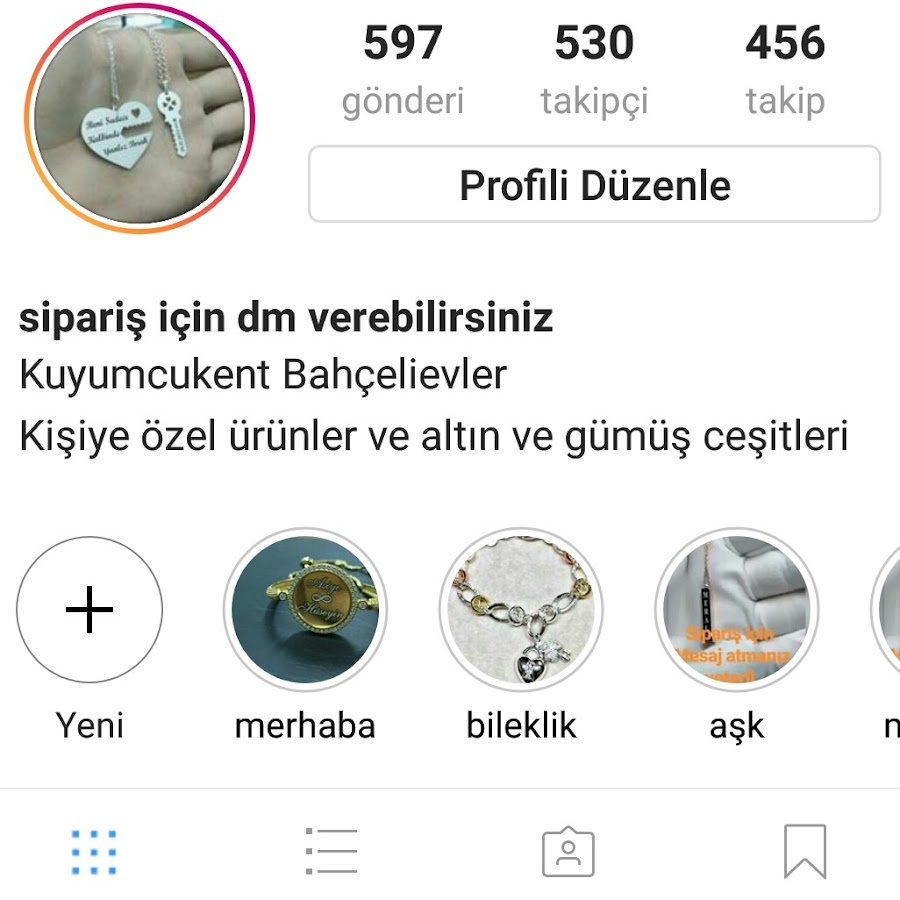Open saved posts bookmark tab

805,852
